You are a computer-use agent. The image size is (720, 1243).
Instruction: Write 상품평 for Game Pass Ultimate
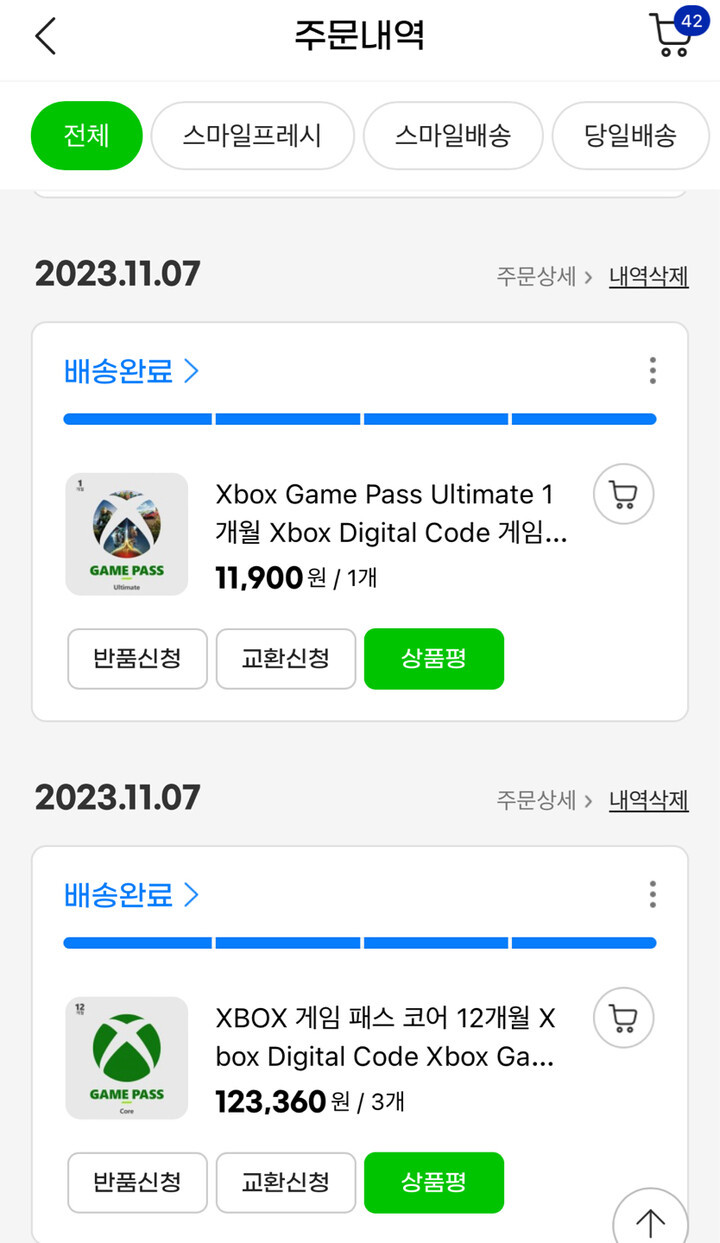[434, 659]
